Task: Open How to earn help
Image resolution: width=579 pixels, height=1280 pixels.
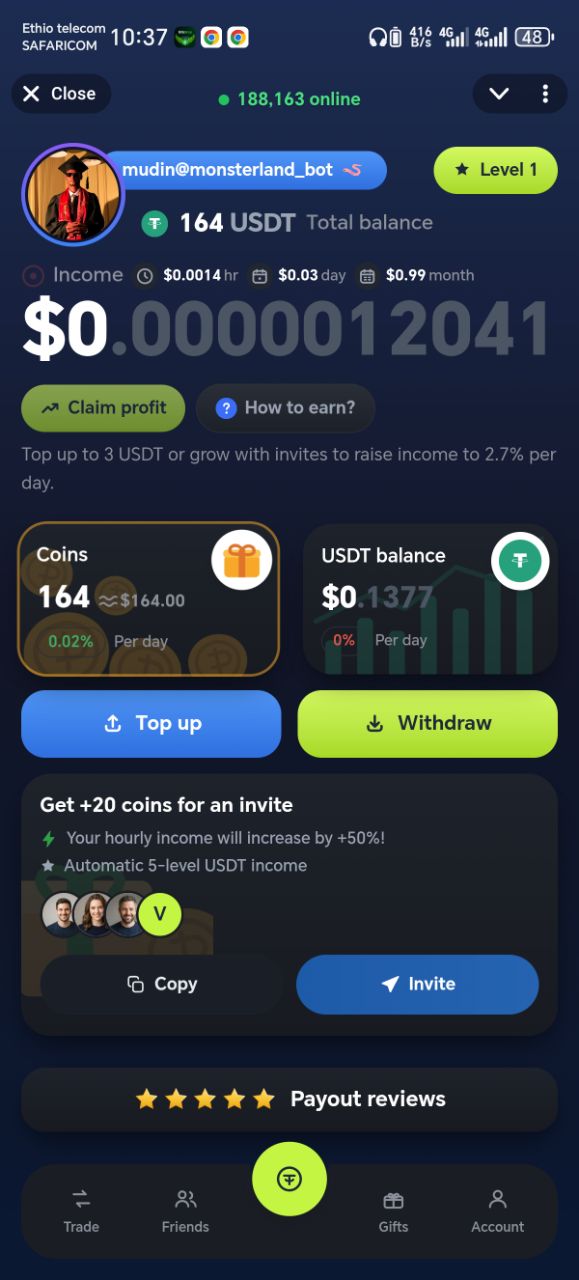Action: pyautogui.click(x=286, y=408)
